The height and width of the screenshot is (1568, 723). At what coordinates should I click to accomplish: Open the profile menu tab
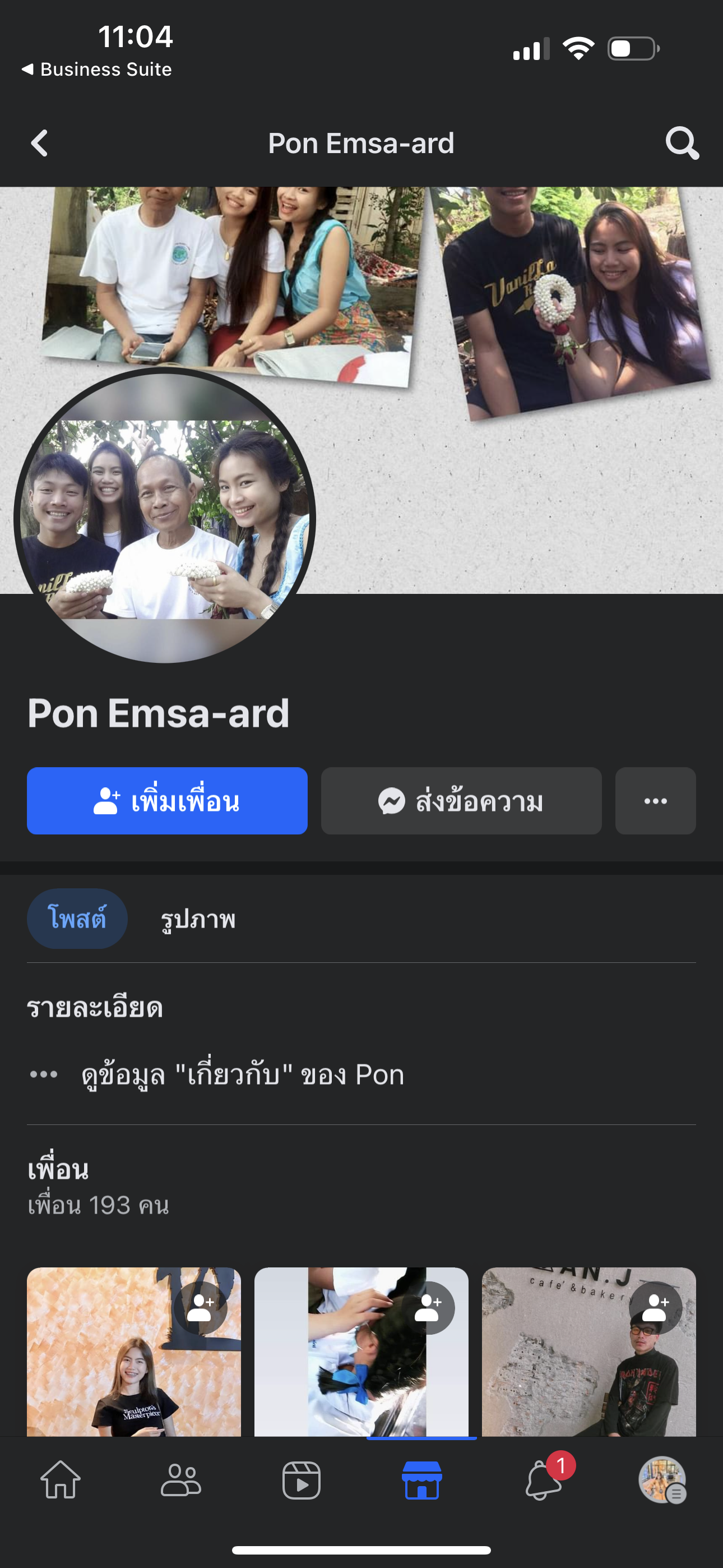pos(662,1481)
